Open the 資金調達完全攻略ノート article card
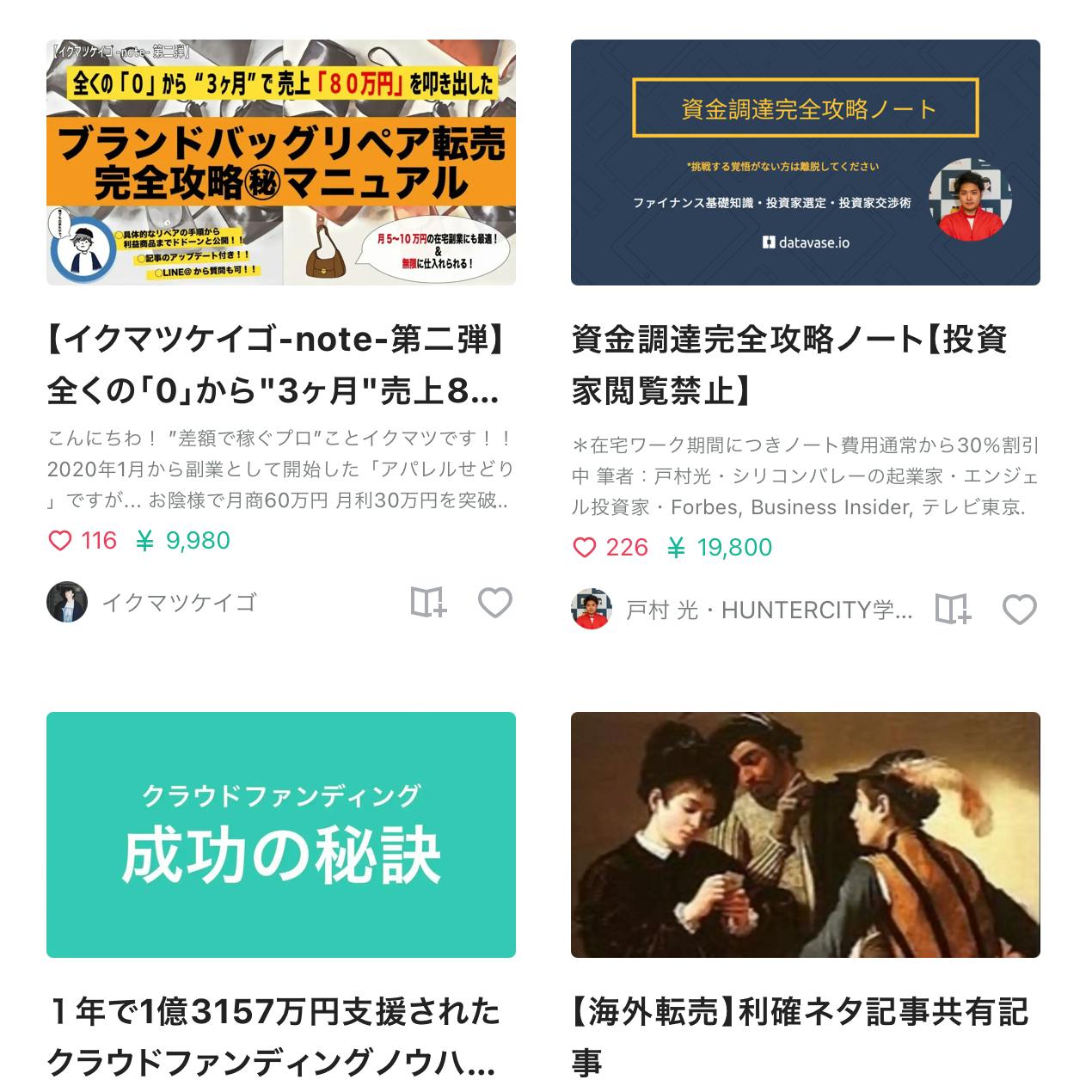The image size is (1092, 1092). [x=805, y=163]
